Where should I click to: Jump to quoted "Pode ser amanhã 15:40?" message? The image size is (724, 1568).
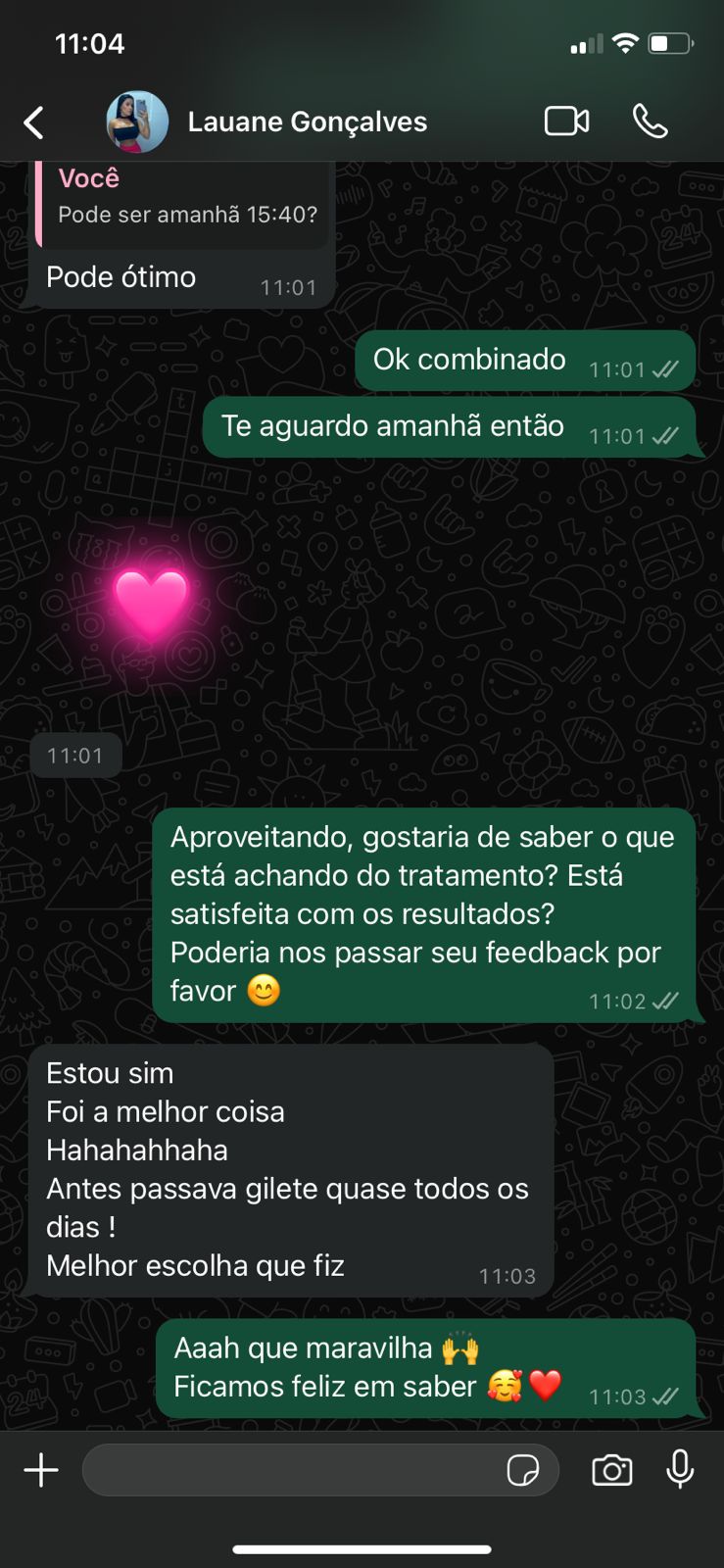(186, 201)
